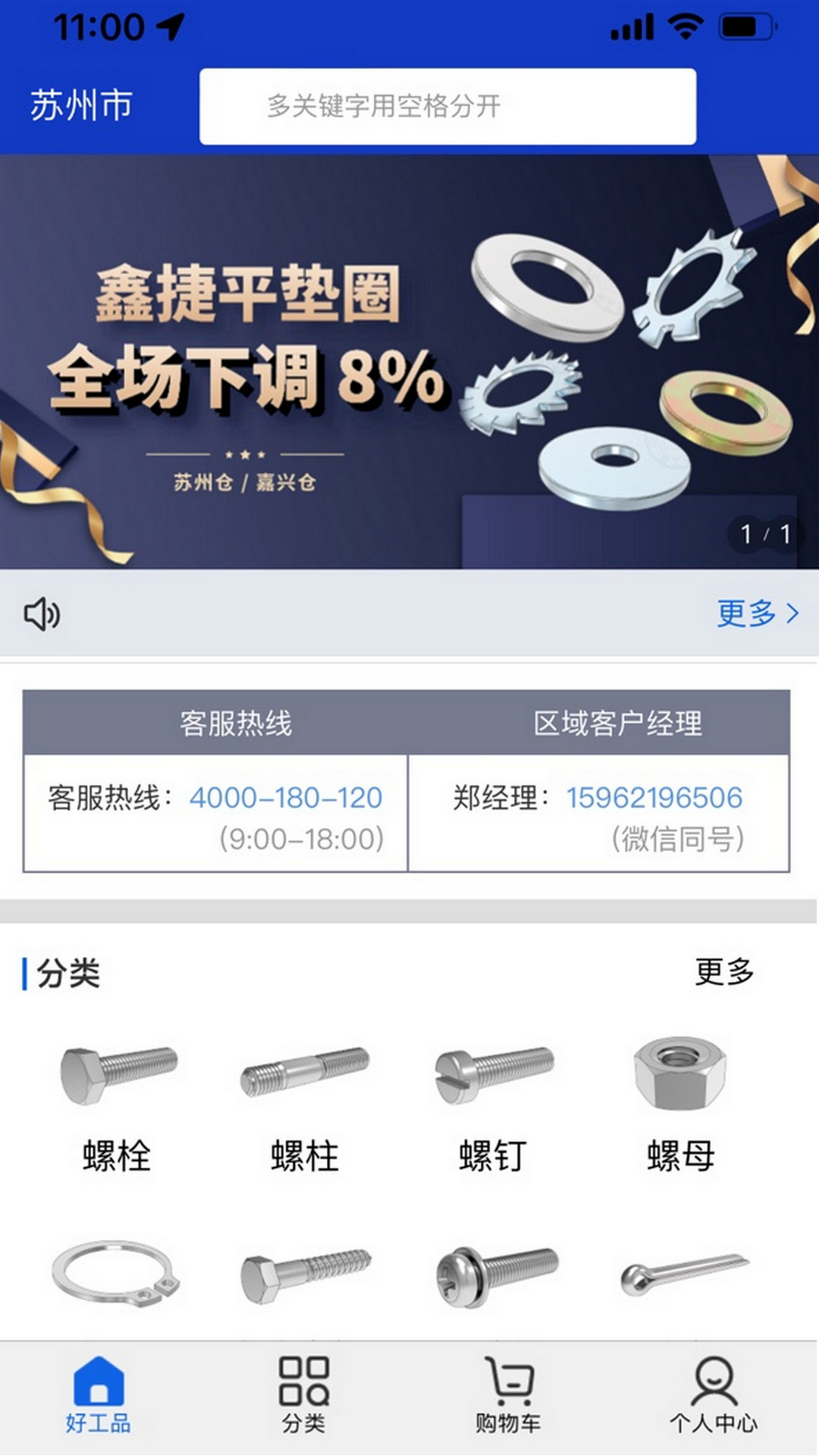Open the 螺钉 screw category

pyautogui.click(x=493, y=1069)
